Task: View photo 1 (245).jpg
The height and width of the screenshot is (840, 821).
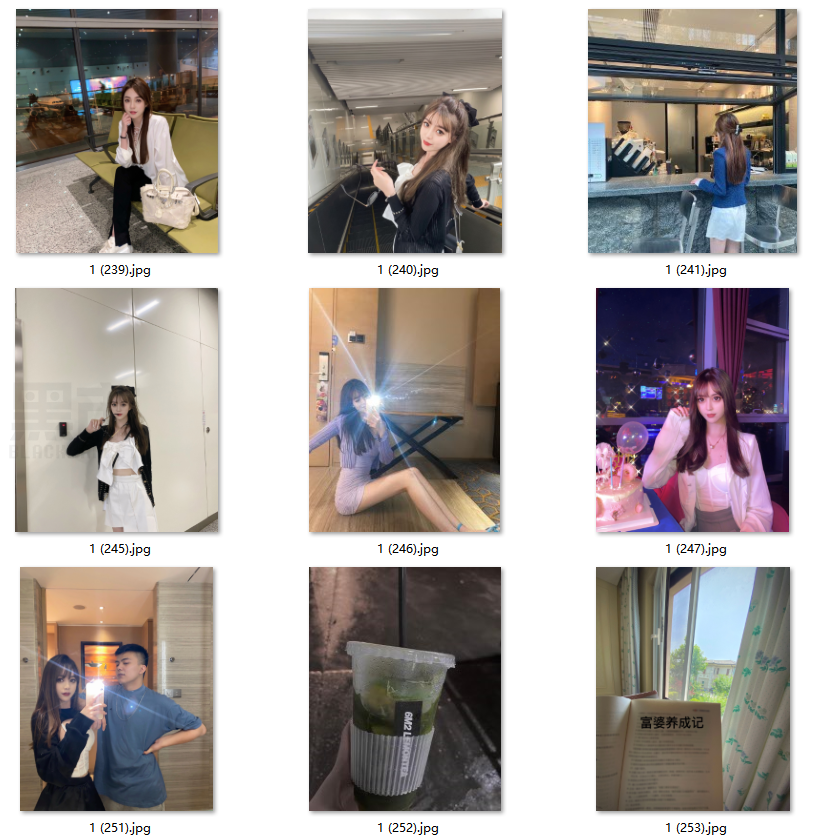Action: [x=117, y=410]
